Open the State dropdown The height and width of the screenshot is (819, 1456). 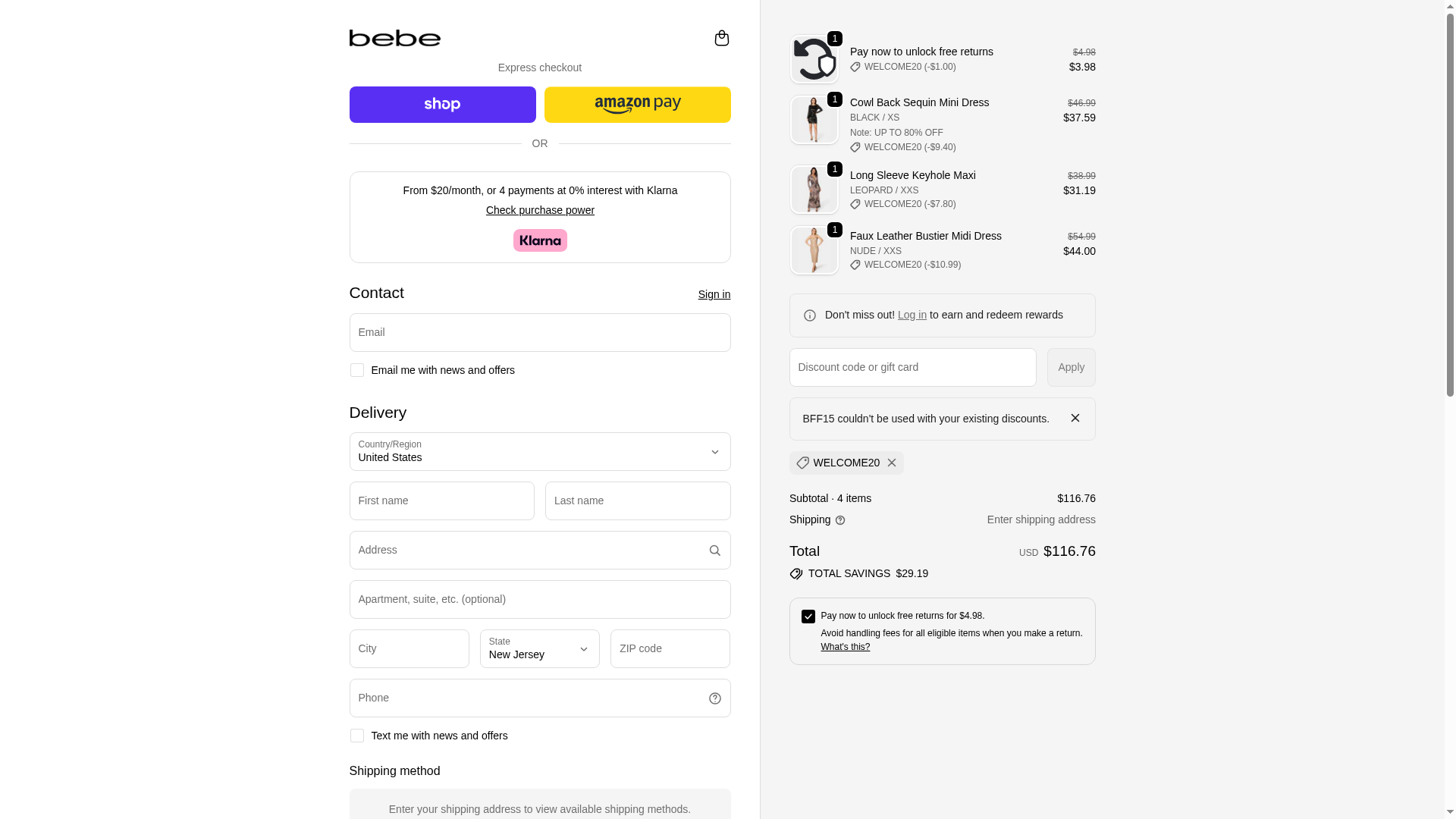click(539, 649)
